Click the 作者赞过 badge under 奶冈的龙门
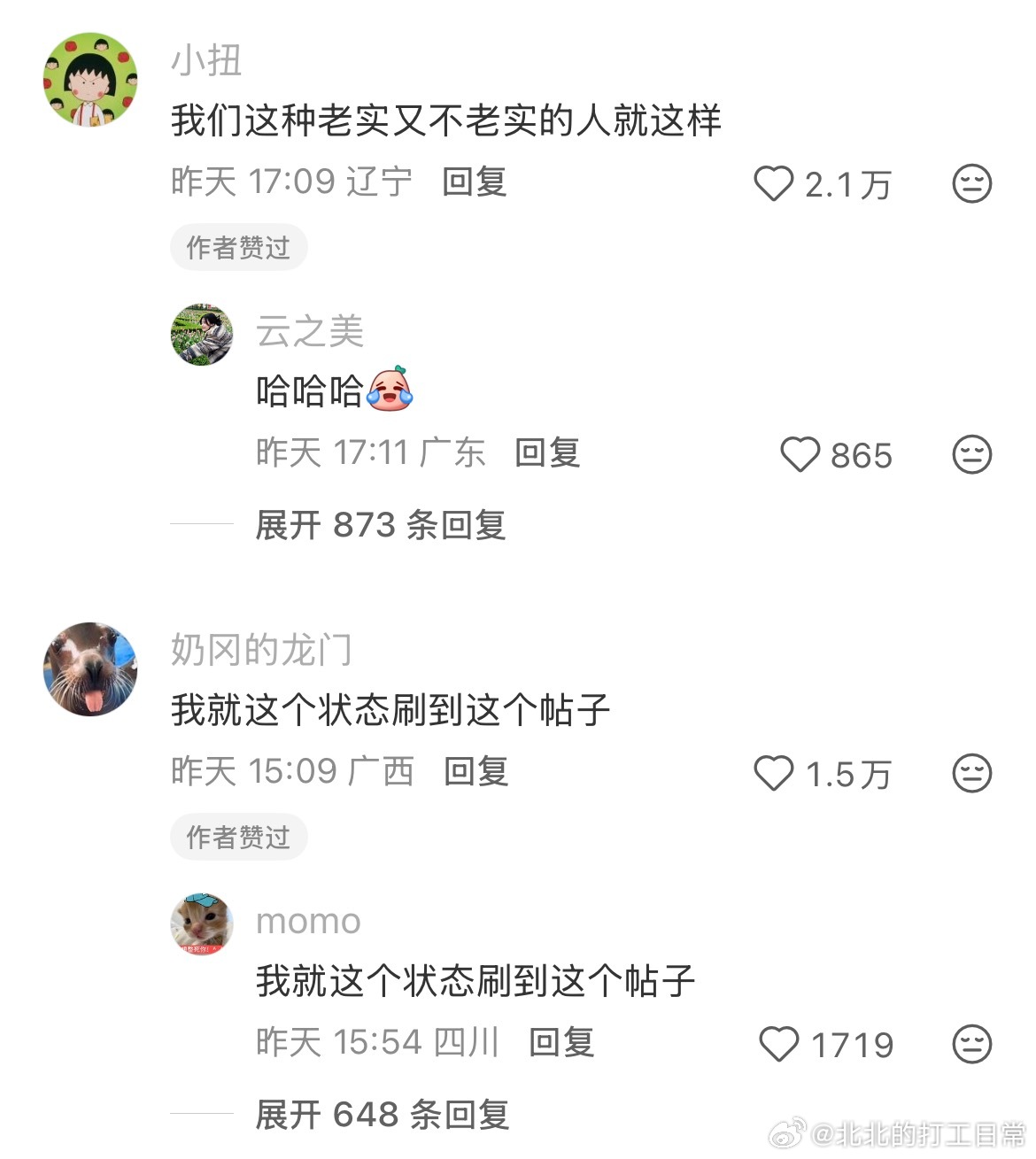1036x1159 pixels. point(237,837)
